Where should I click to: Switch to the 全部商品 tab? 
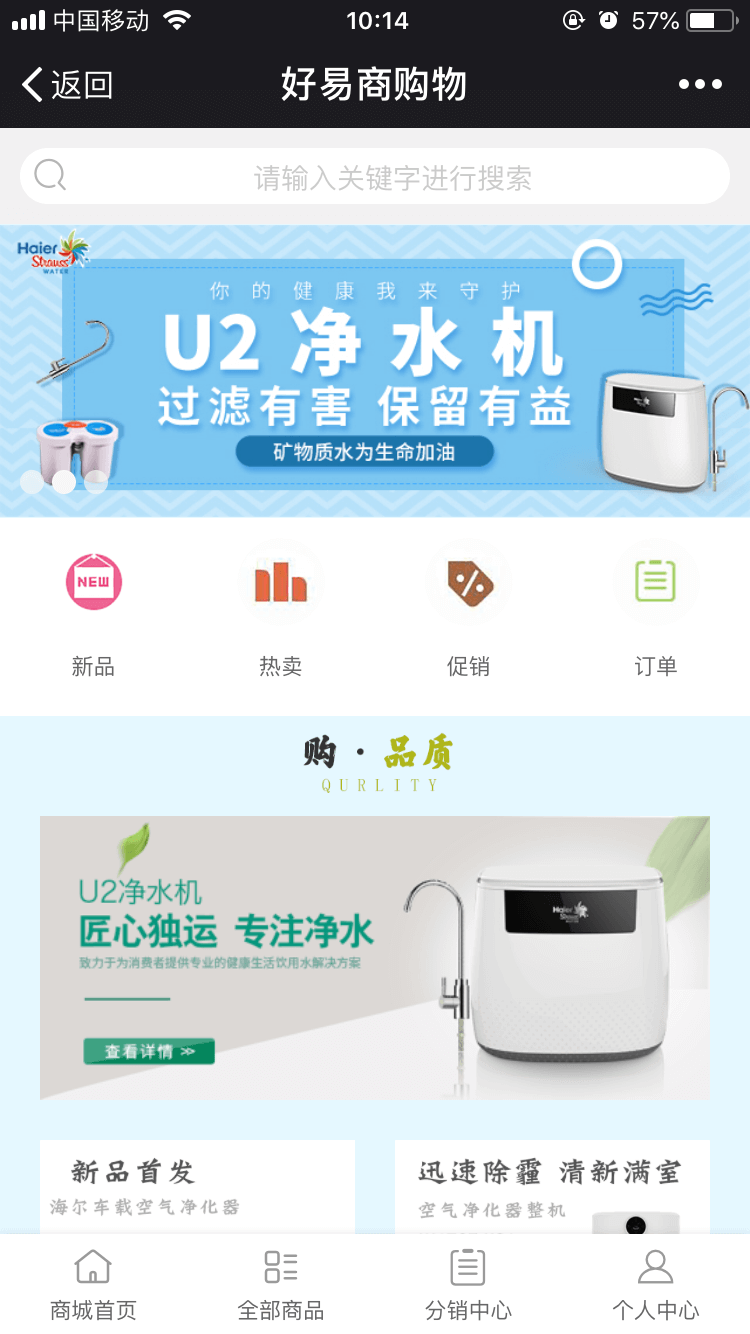[281, 1285]
